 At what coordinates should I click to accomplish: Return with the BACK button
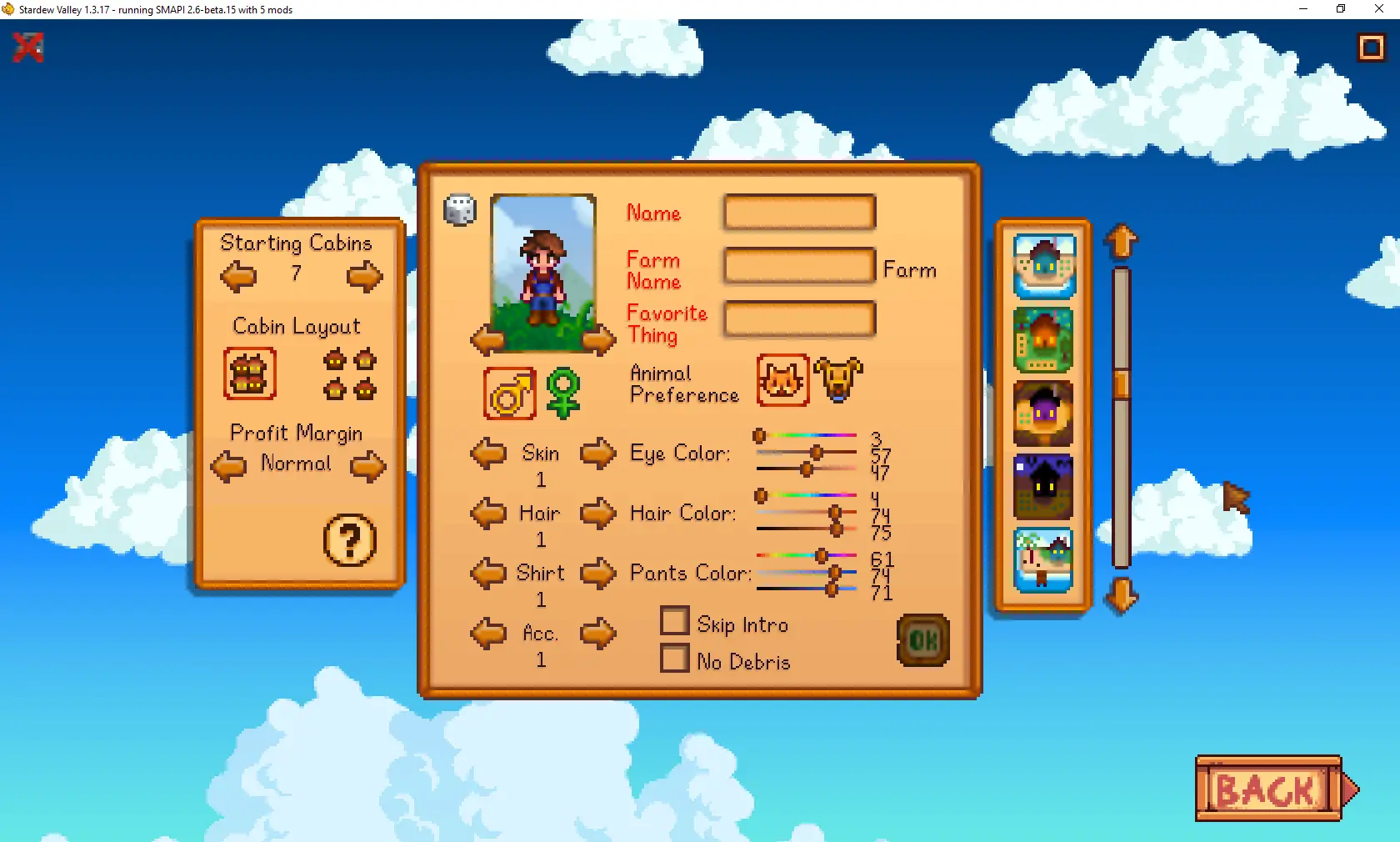1268,789
